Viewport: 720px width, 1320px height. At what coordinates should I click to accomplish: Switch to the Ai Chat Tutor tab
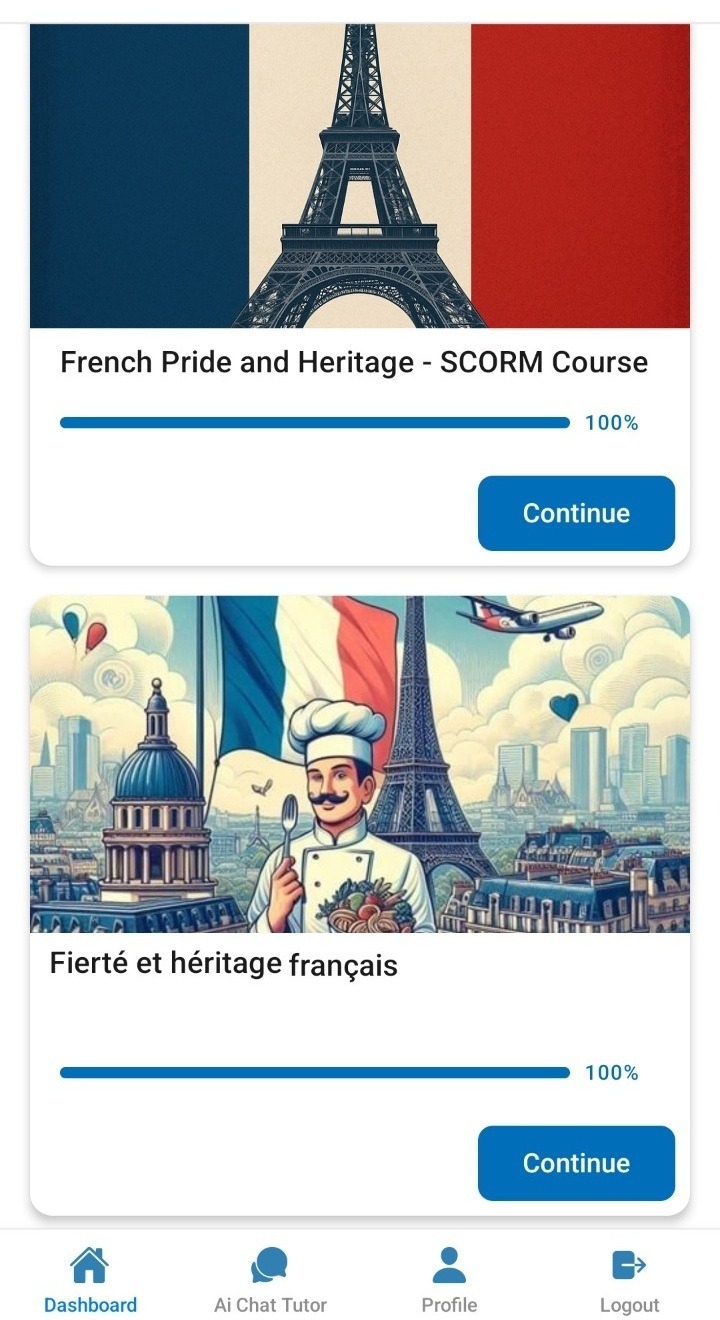pos(270,1280)
